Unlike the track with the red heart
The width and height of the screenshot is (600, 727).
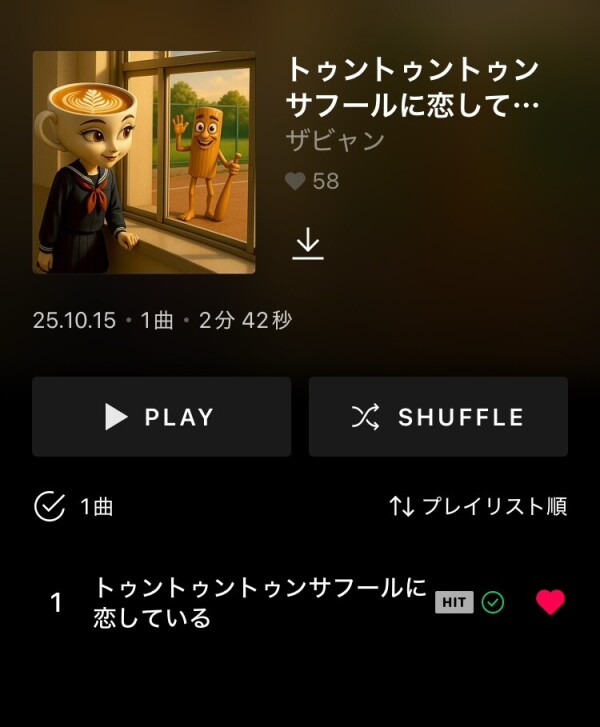(550, 602)
